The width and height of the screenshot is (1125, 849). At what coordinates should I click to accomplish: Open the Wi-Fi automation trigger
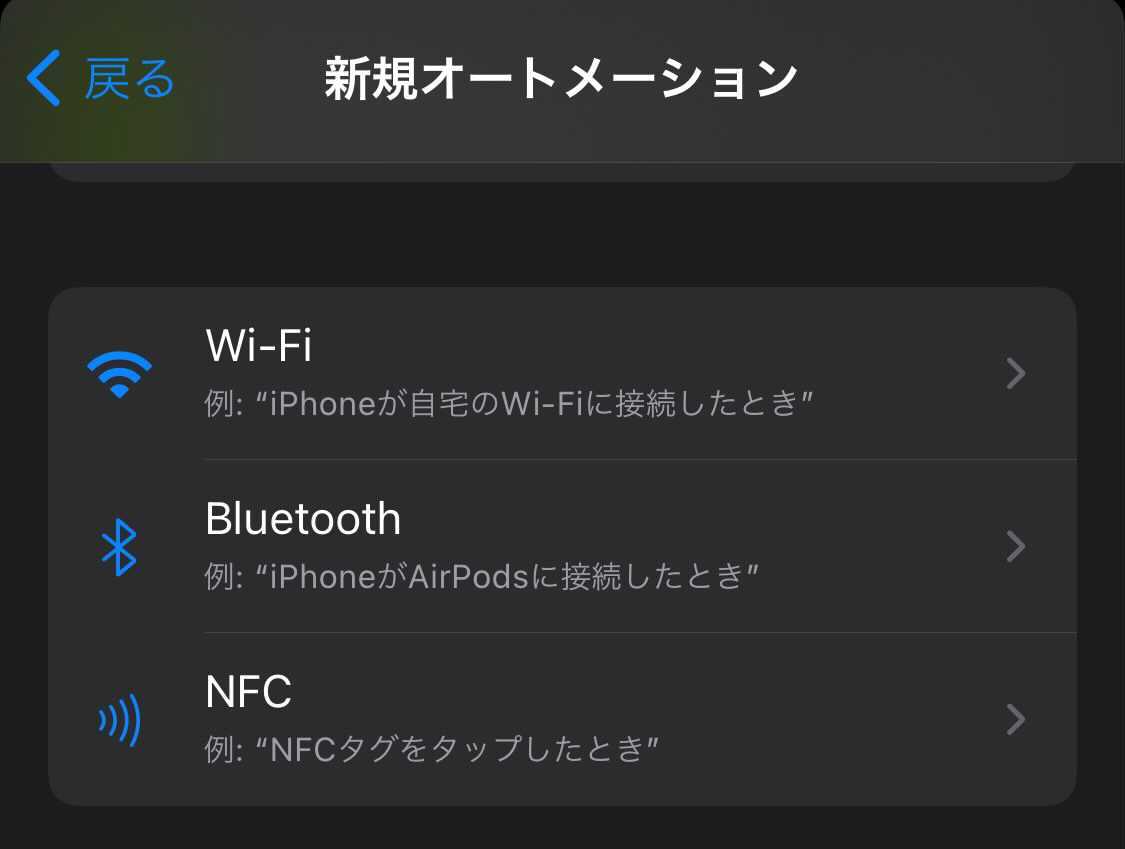(x=560, y=373)
